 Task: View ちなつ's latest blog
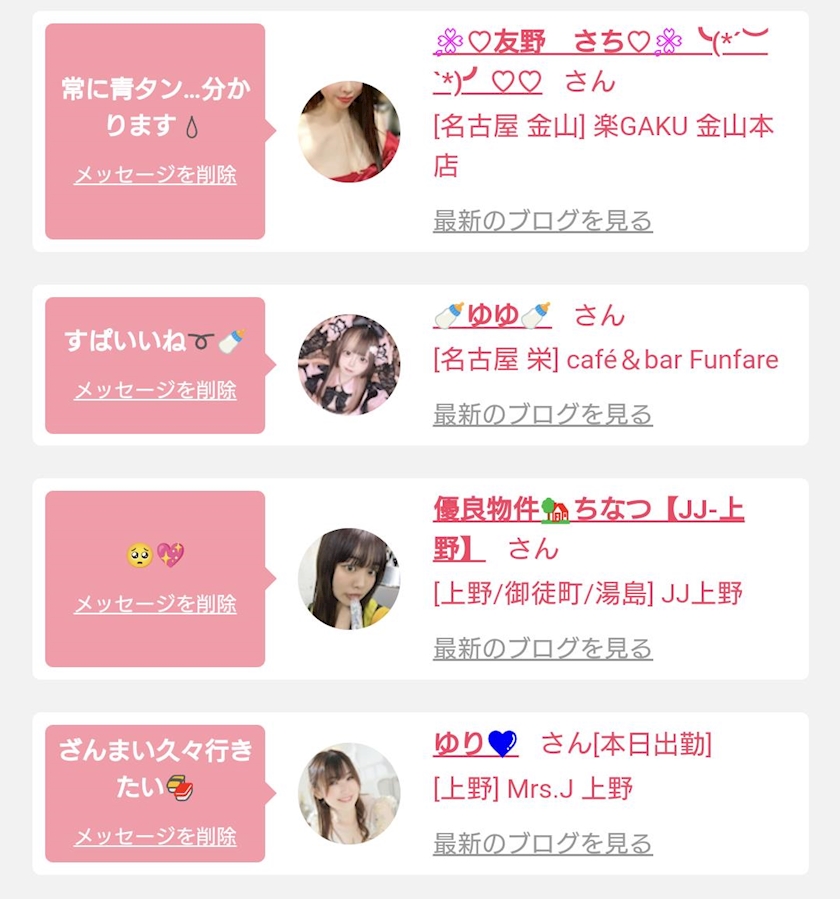click(542, 648)
